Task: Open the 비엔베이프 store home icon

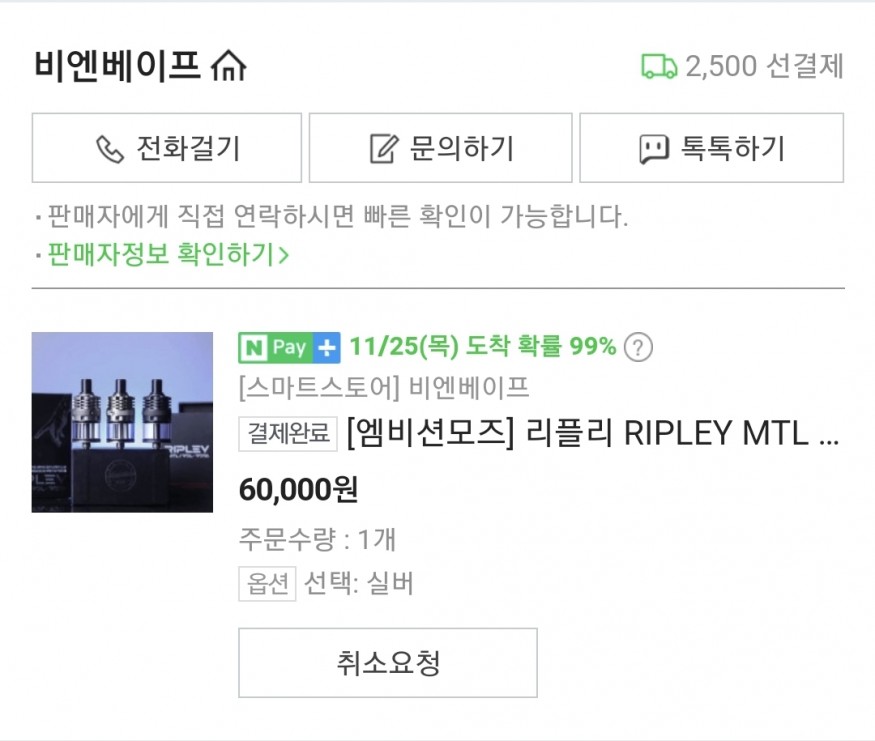Action: (x=229, y=67)
